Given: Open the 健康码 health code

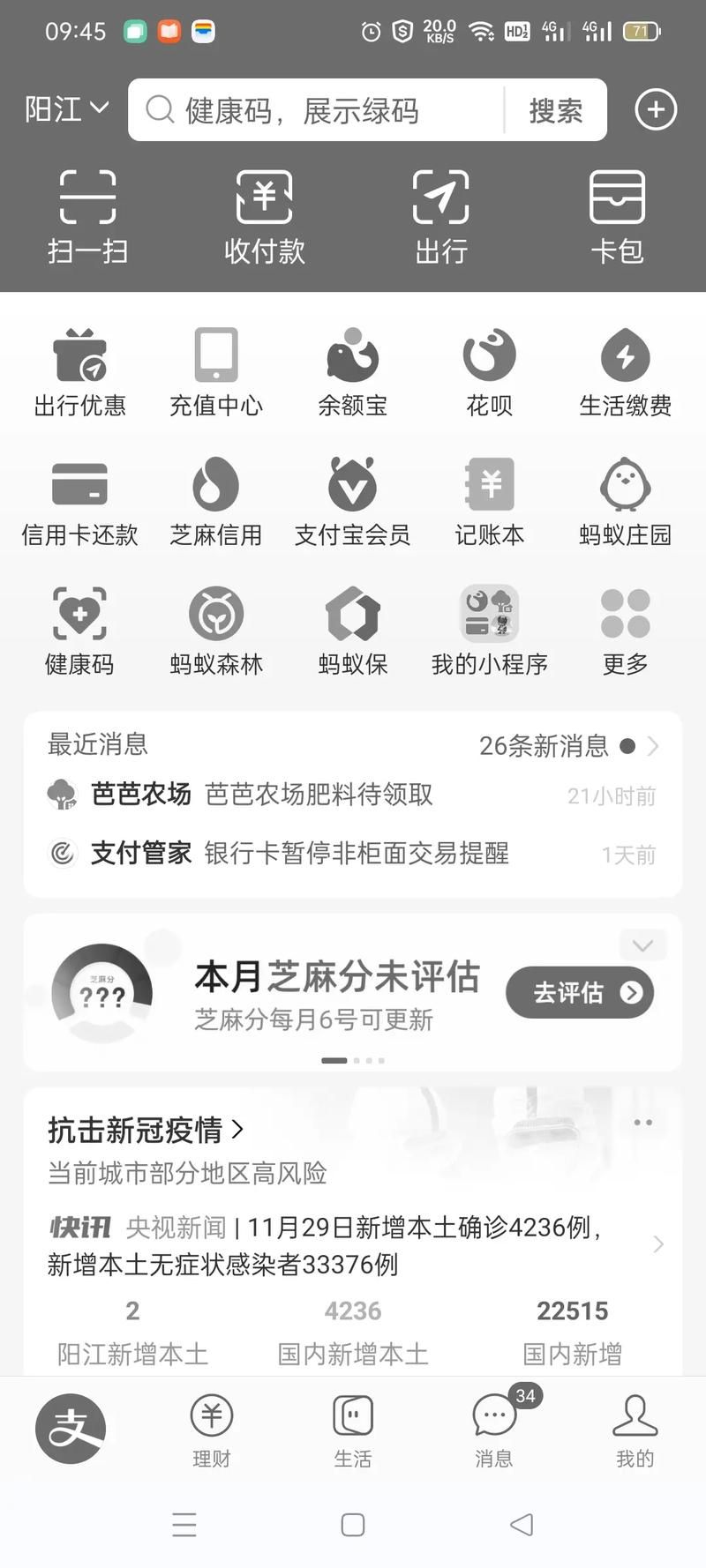Looking at the screenshot, I should [x=79, y=628].
